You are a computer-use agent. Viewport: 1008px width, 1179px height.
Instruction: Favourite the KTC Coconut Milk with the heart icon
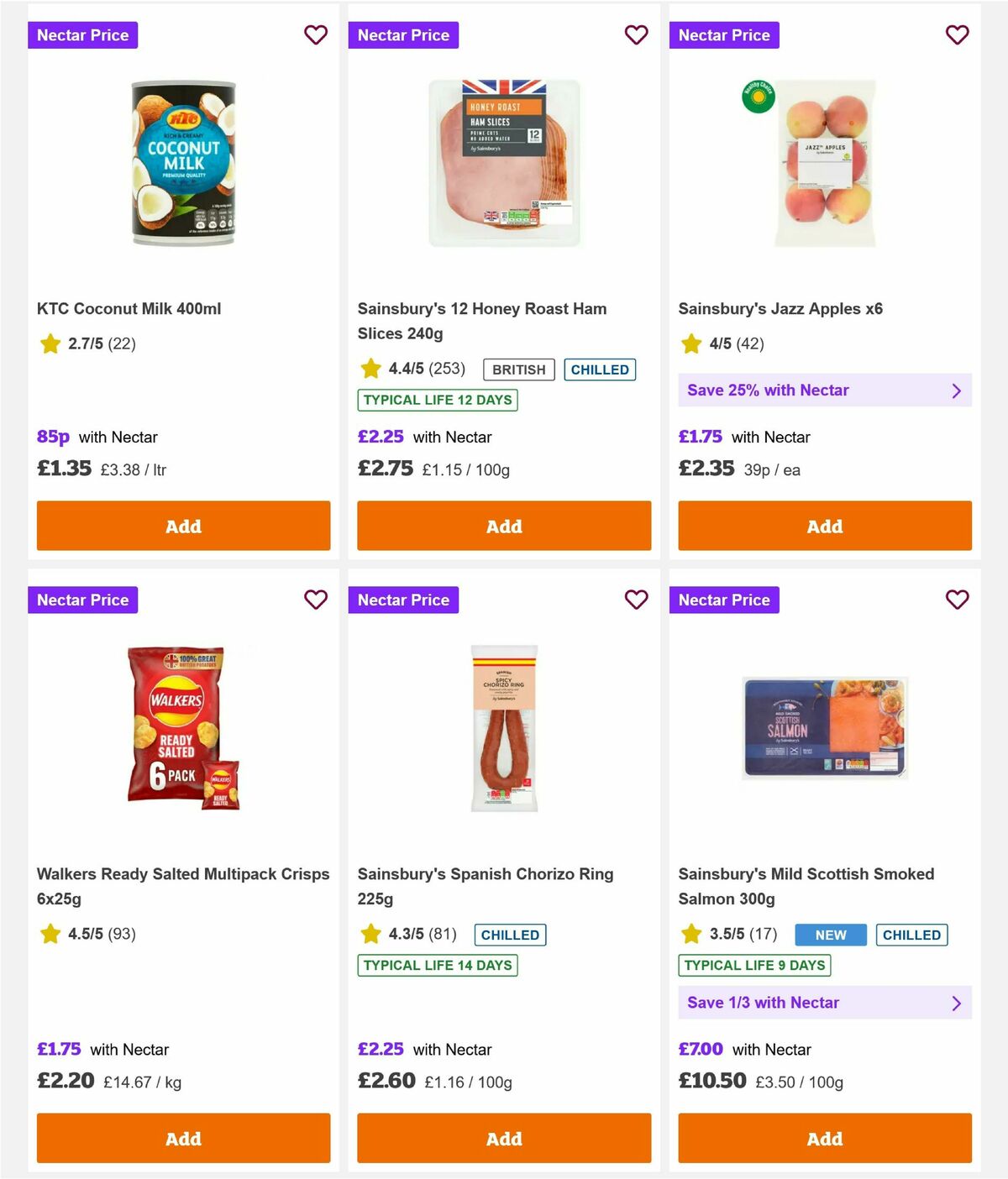[x=316, y=35]
